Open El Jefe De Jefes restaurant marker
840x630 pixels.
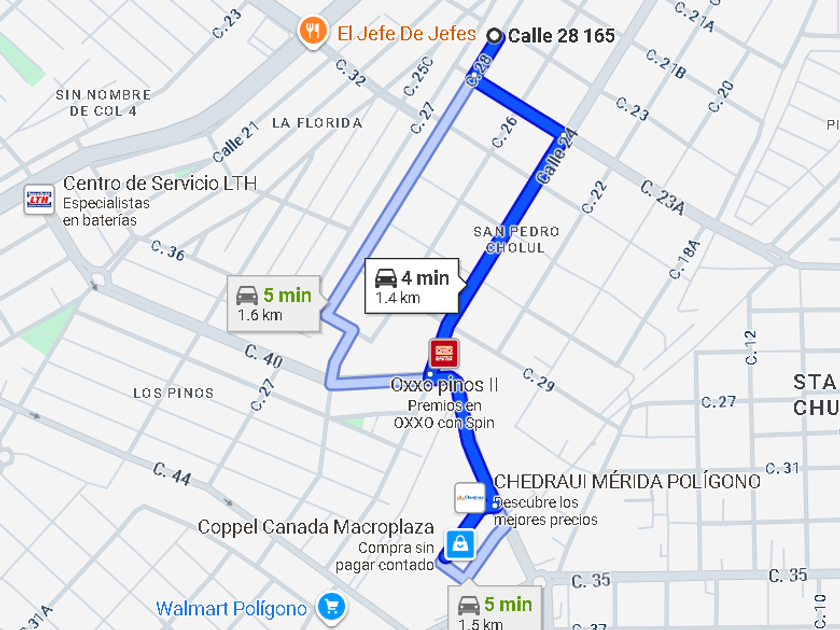[x=314, y=31]
